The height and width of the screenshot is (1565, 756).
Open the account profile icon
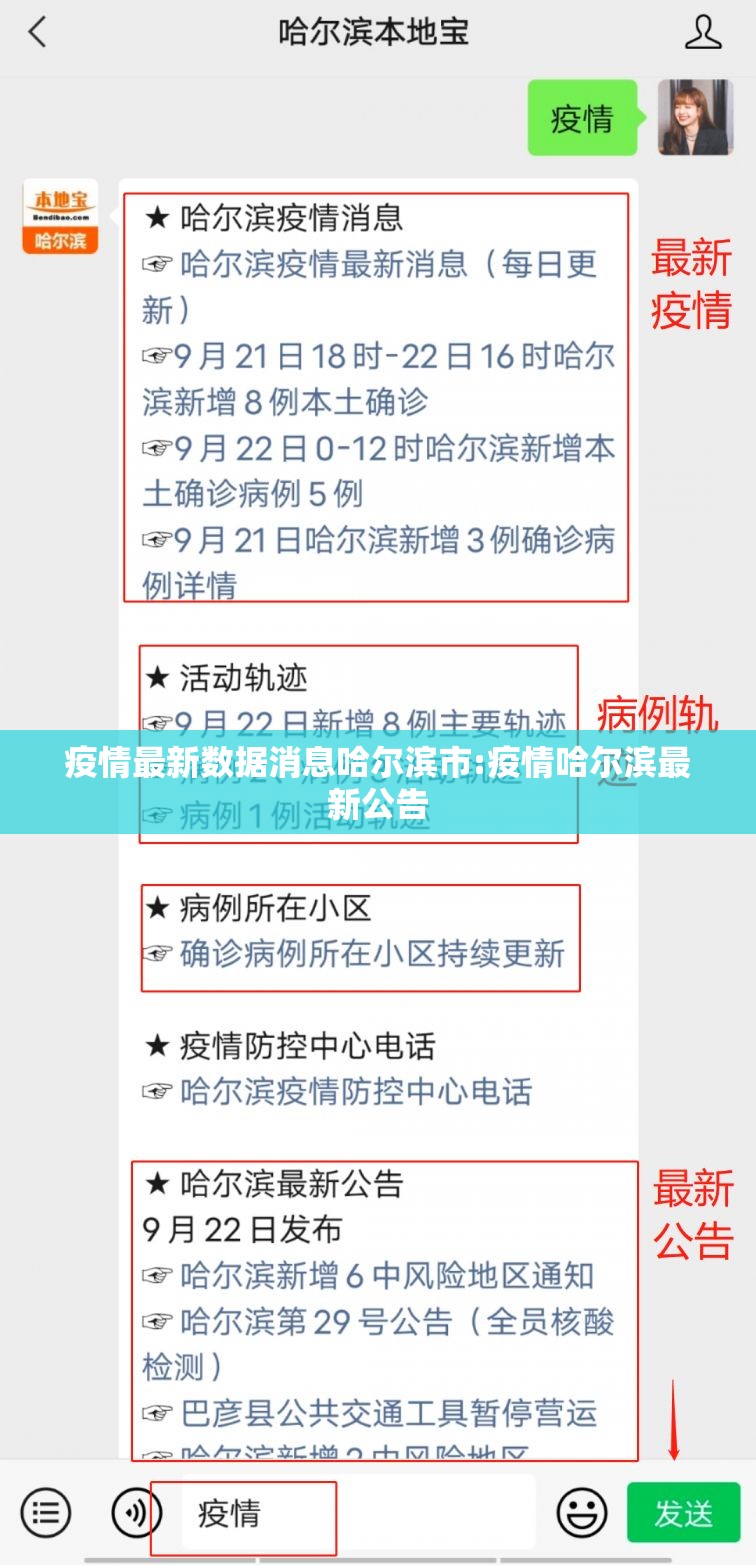[x=703, y=32]
